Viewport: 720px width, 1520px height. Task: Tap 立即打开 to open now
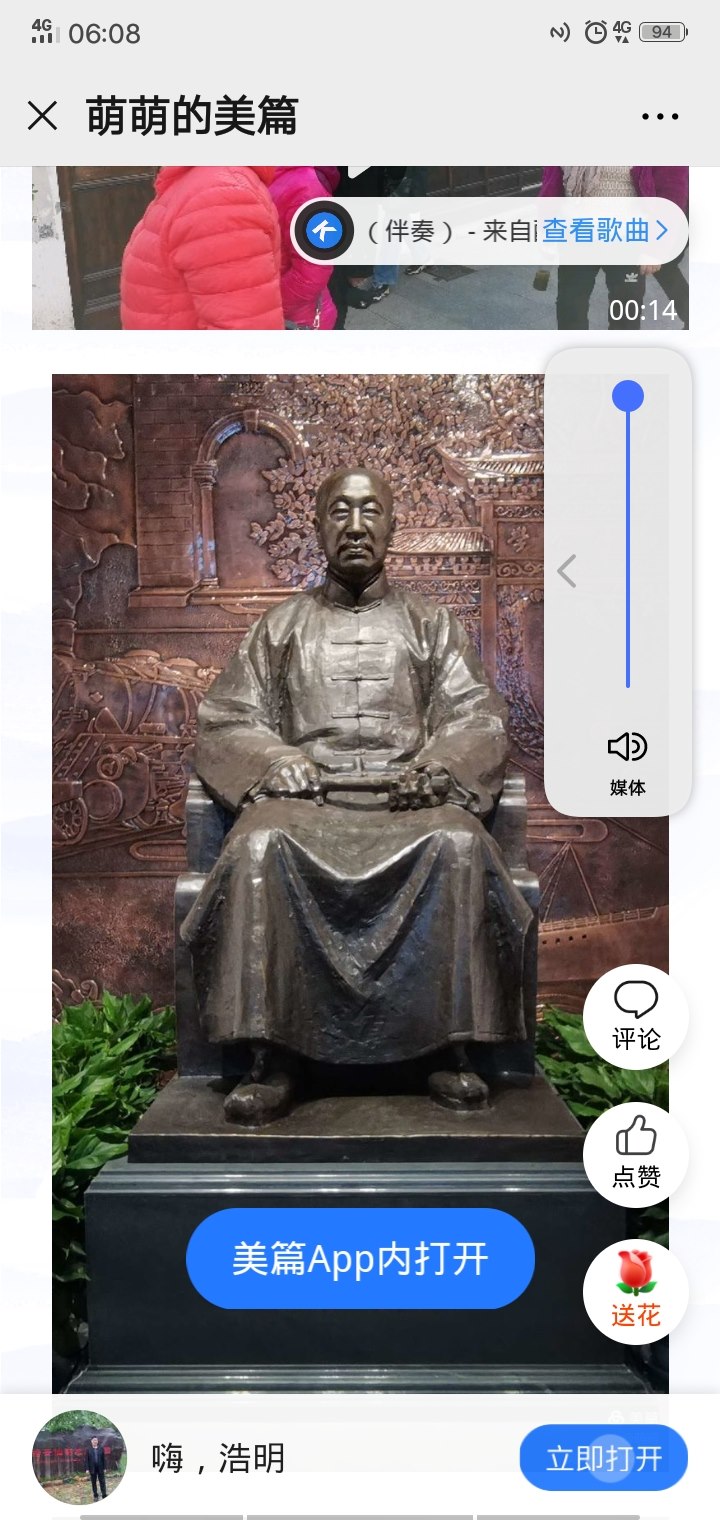604,1458
